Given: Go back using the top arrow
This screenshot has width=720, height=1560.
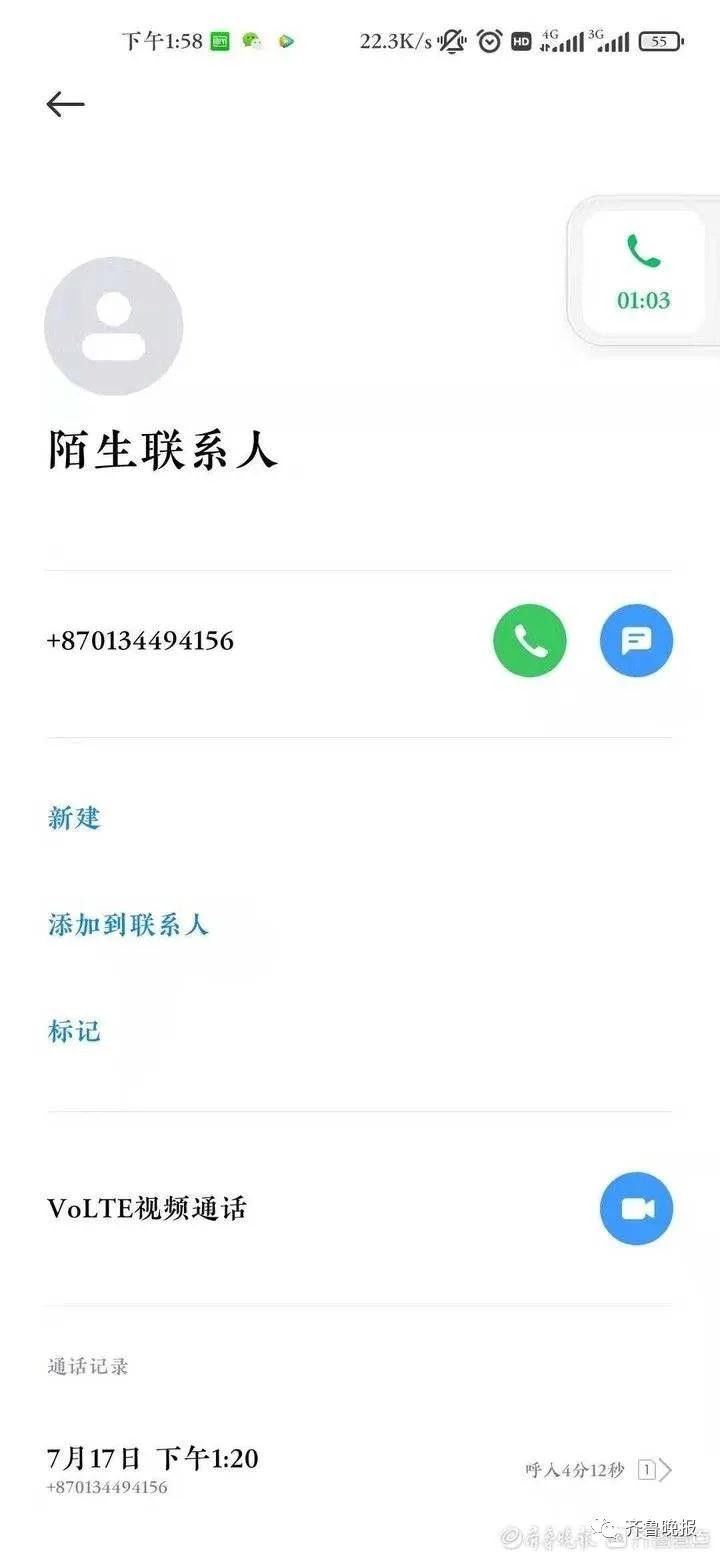Looking at the screenshot, I should tap(66, 104).
